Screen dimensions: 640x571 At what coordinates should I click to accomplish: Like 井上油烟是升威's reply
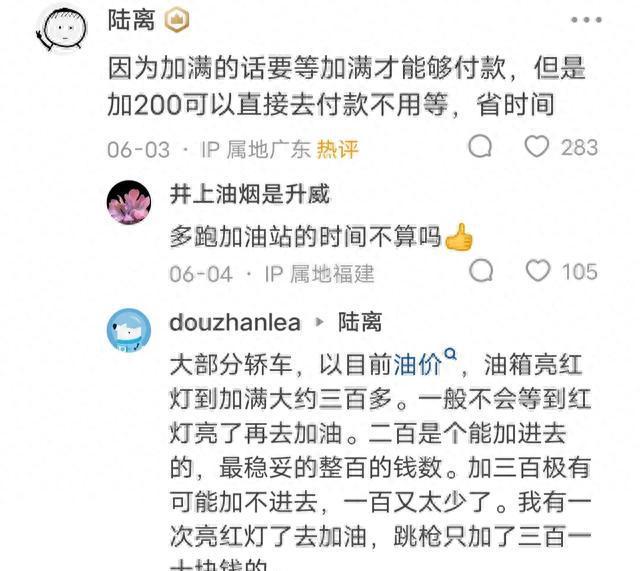538,270
